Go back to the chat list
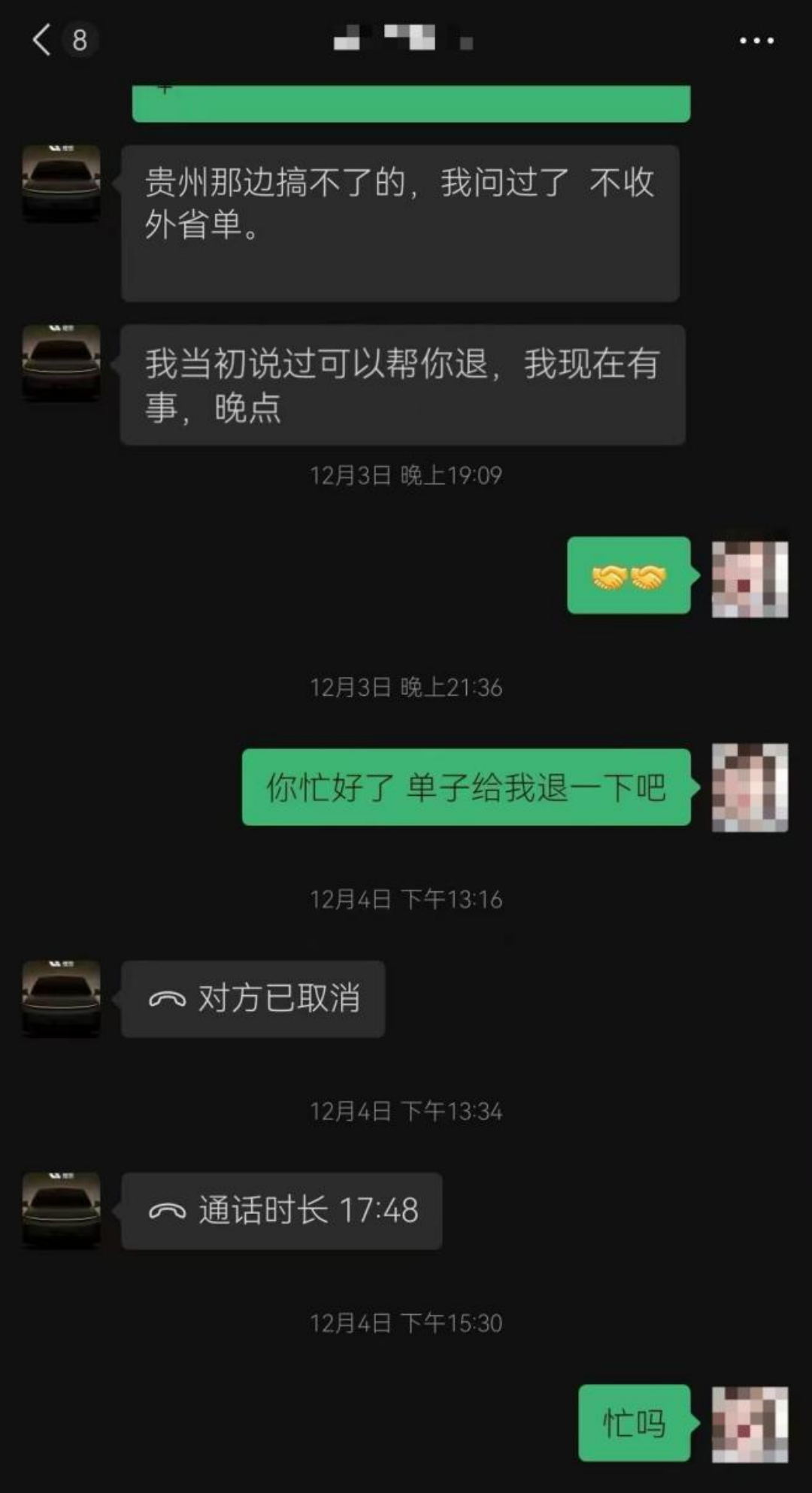Screen dimensions: 812x1493 [x=42, y=40]
